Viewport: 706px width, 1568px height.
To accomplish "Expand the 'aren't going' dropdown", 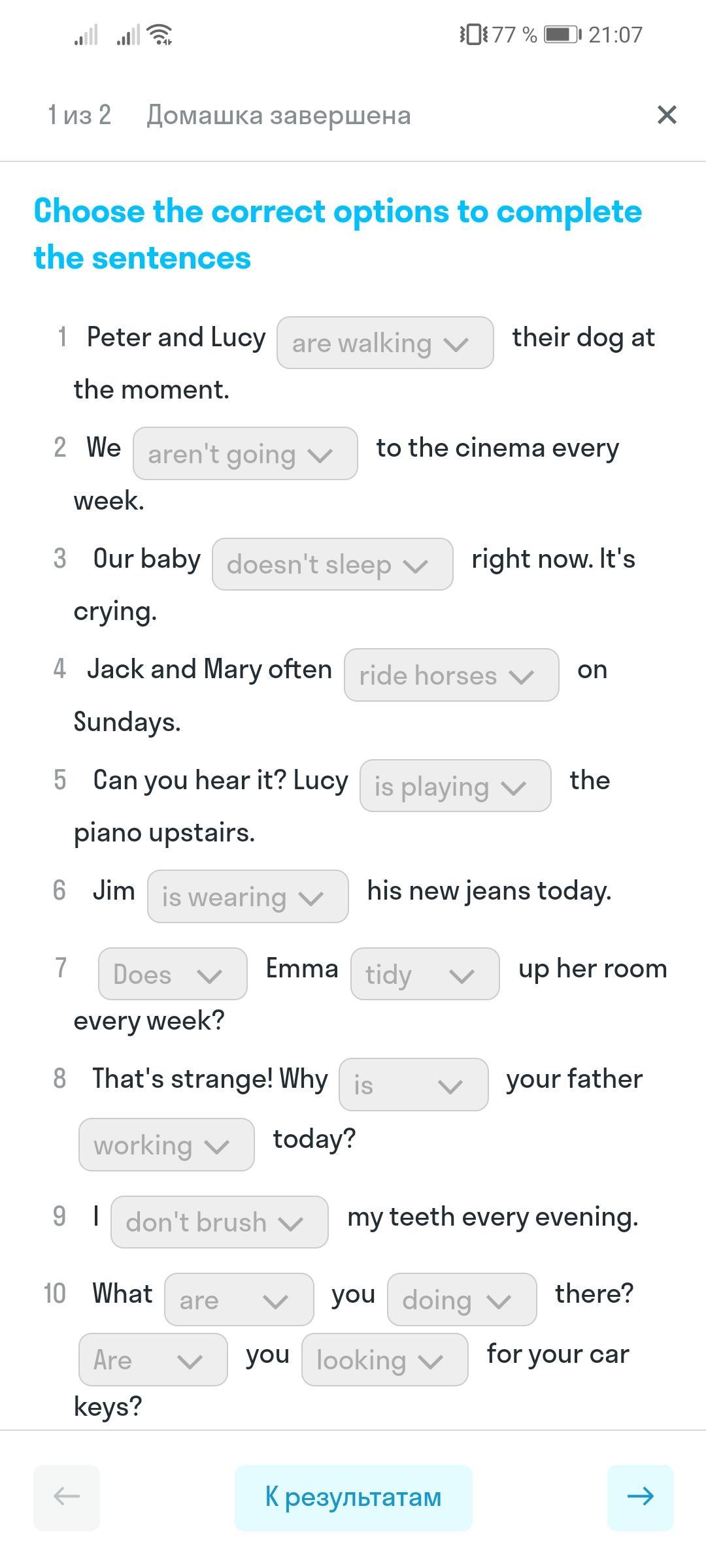I will (245, 453).
